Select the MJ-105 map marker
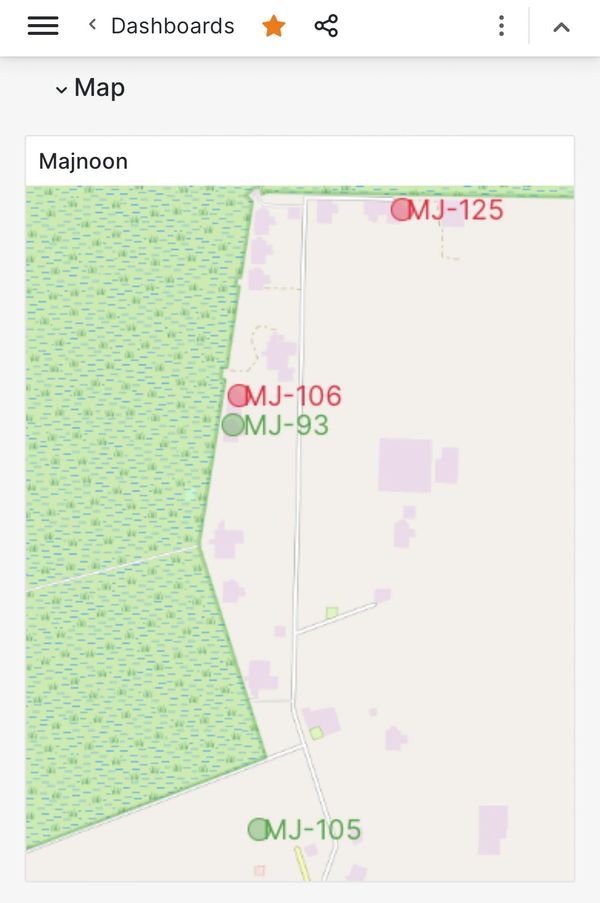The height and width of the screenshot is (903, 600). click(x=258, y=829)
